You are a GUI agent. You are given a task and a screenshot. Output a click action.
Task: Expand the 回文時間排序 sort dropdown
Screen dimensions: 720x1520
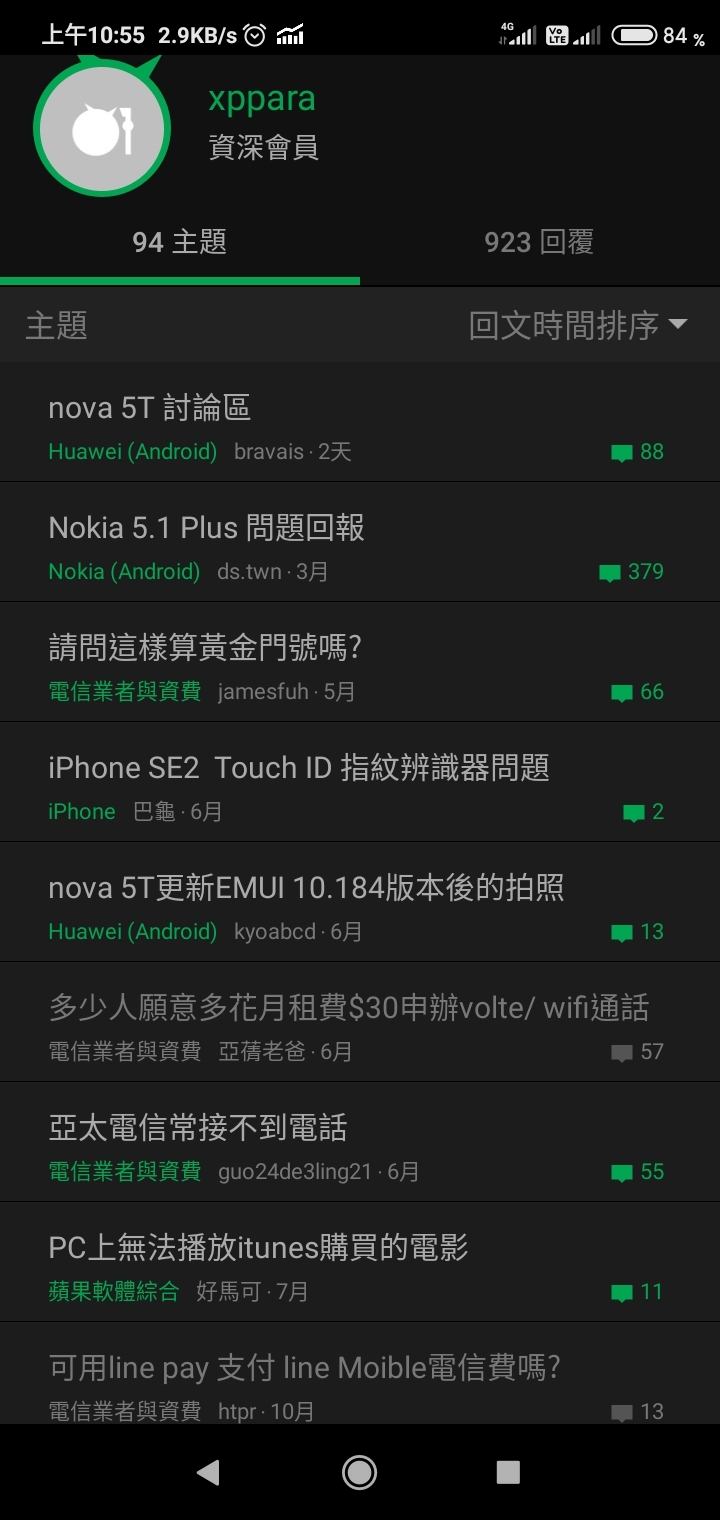point(578,325)
